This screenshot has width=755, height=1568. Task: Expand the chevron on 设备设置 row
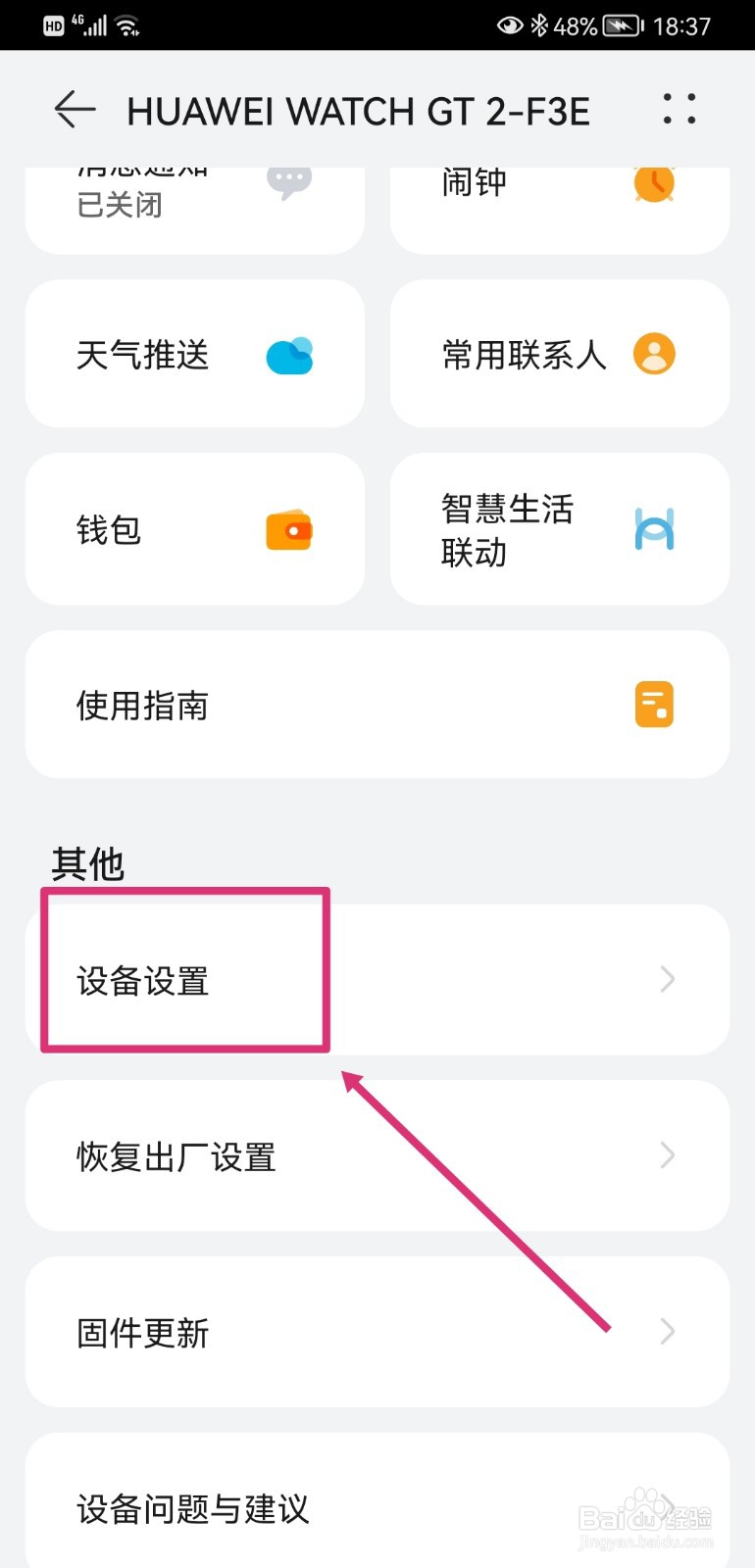click(667, 979)
